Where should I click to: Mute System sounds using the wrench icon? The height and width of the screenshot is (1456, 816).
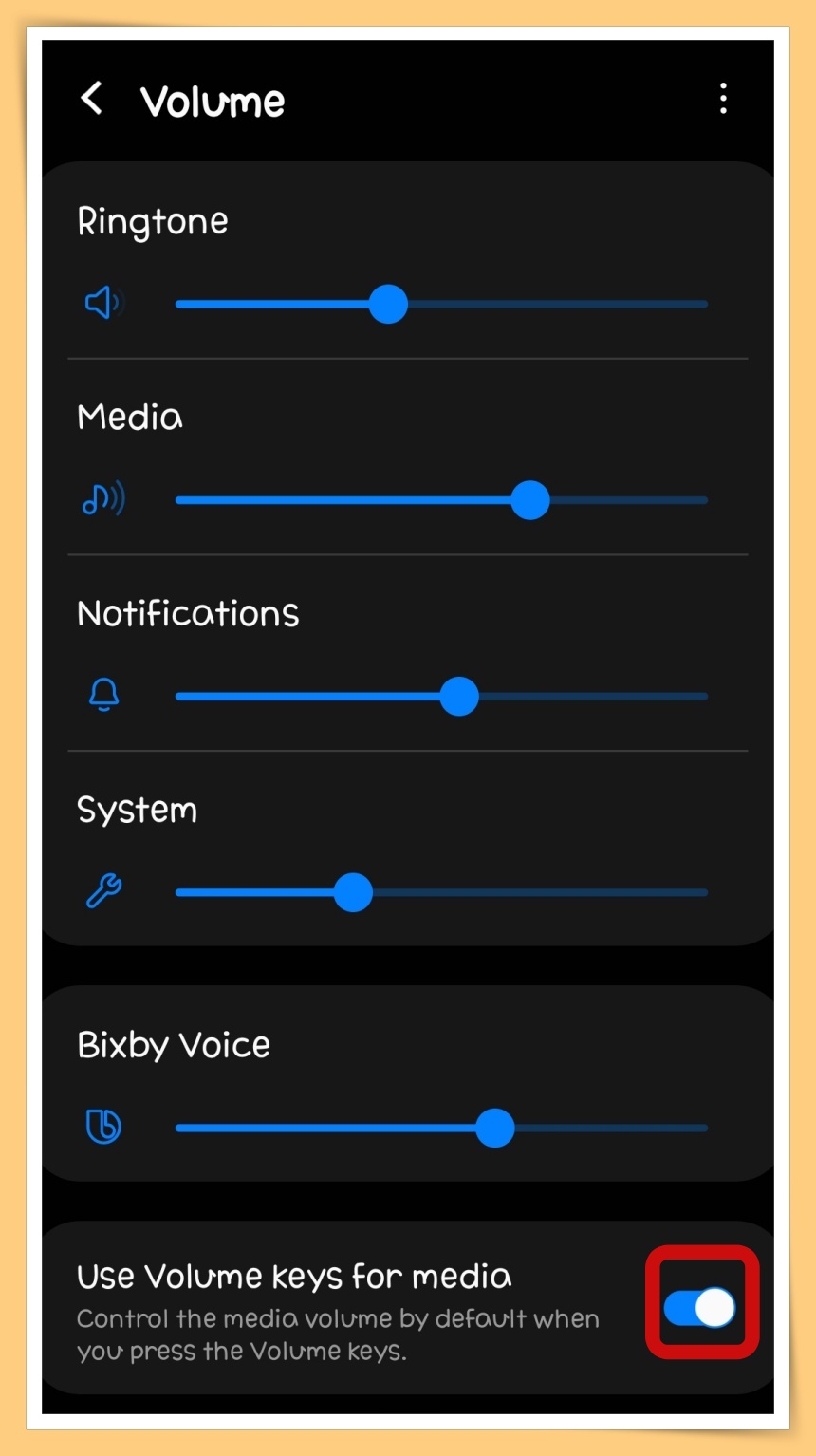pyautogui.click(x=103, y=892)
